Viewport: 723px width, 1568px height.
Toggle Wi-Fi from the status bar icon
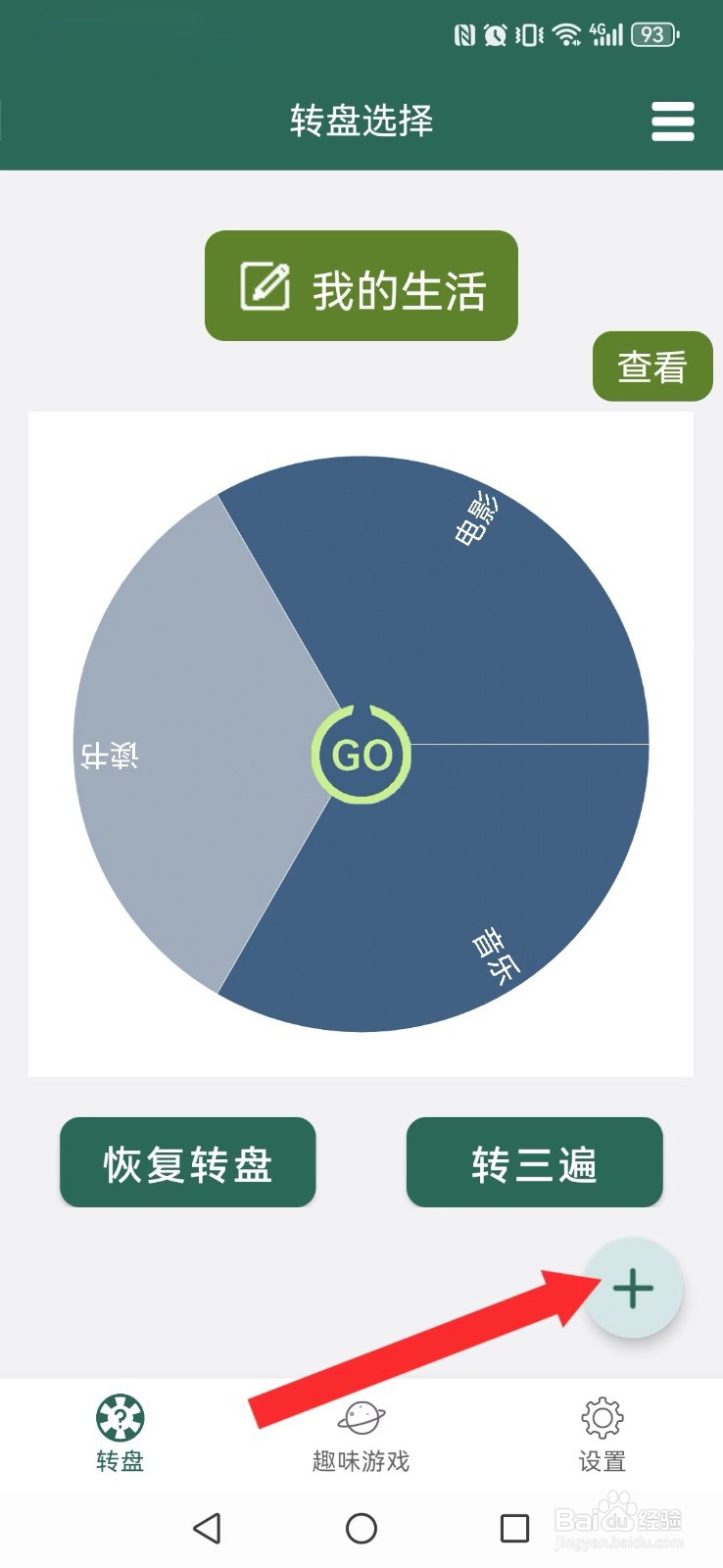(x=567, y=33)
